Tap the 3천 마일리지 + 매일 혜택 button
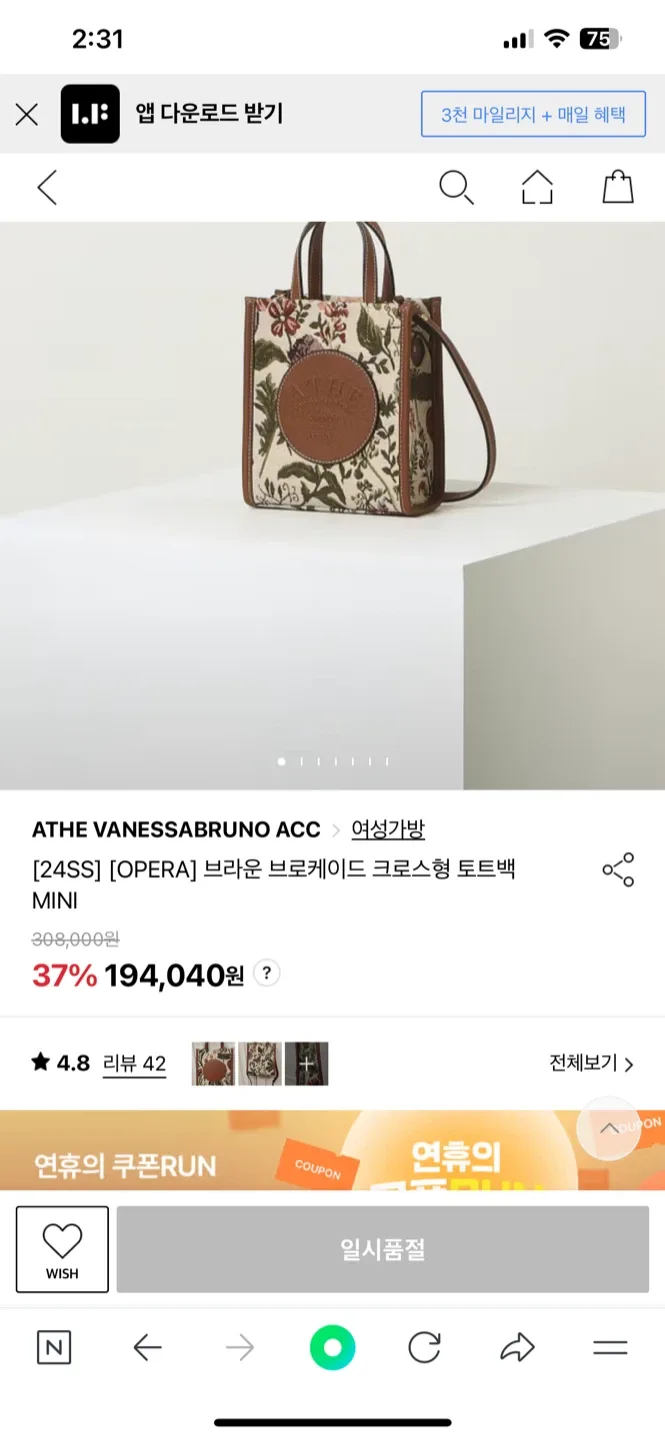 point(533,114)
